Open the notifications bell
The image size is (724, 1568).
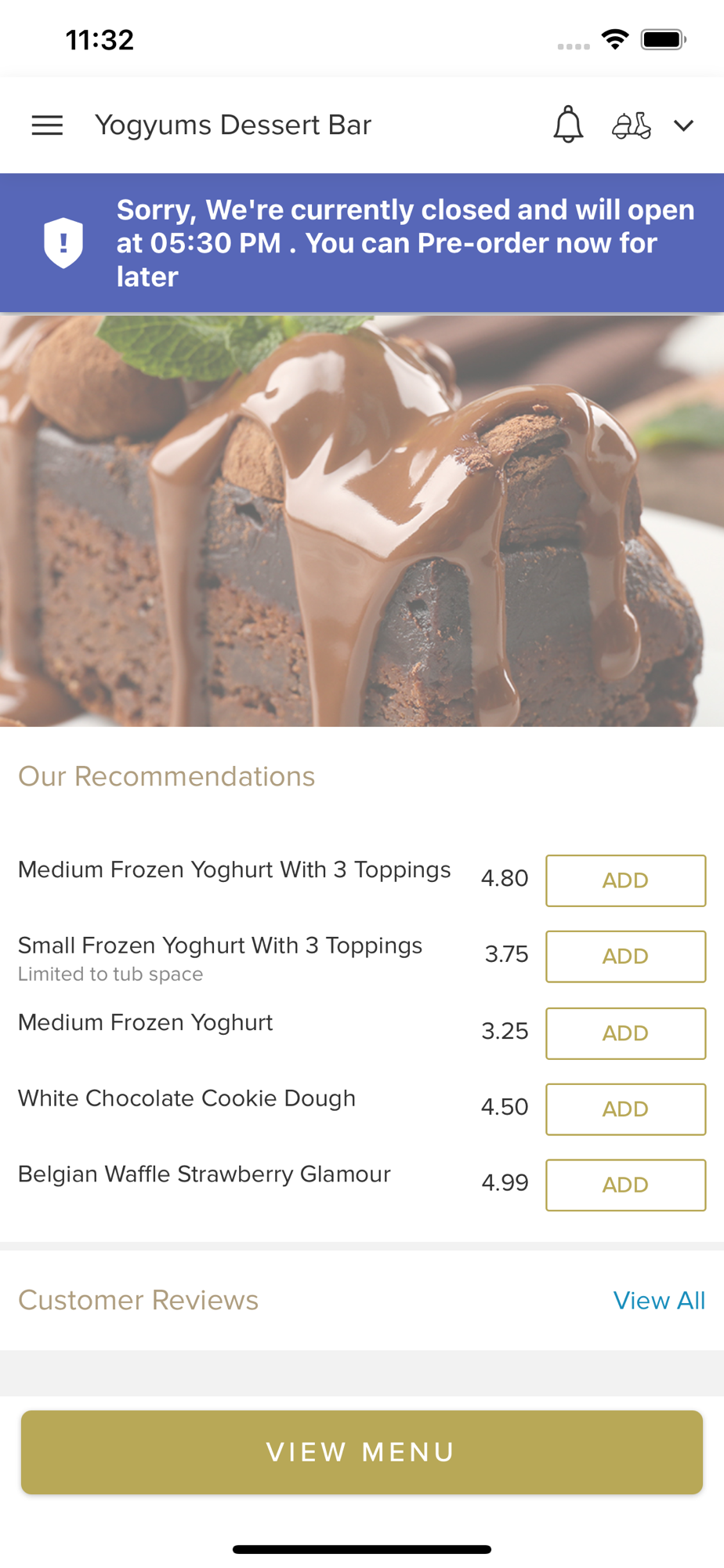[x=568, y=125]
